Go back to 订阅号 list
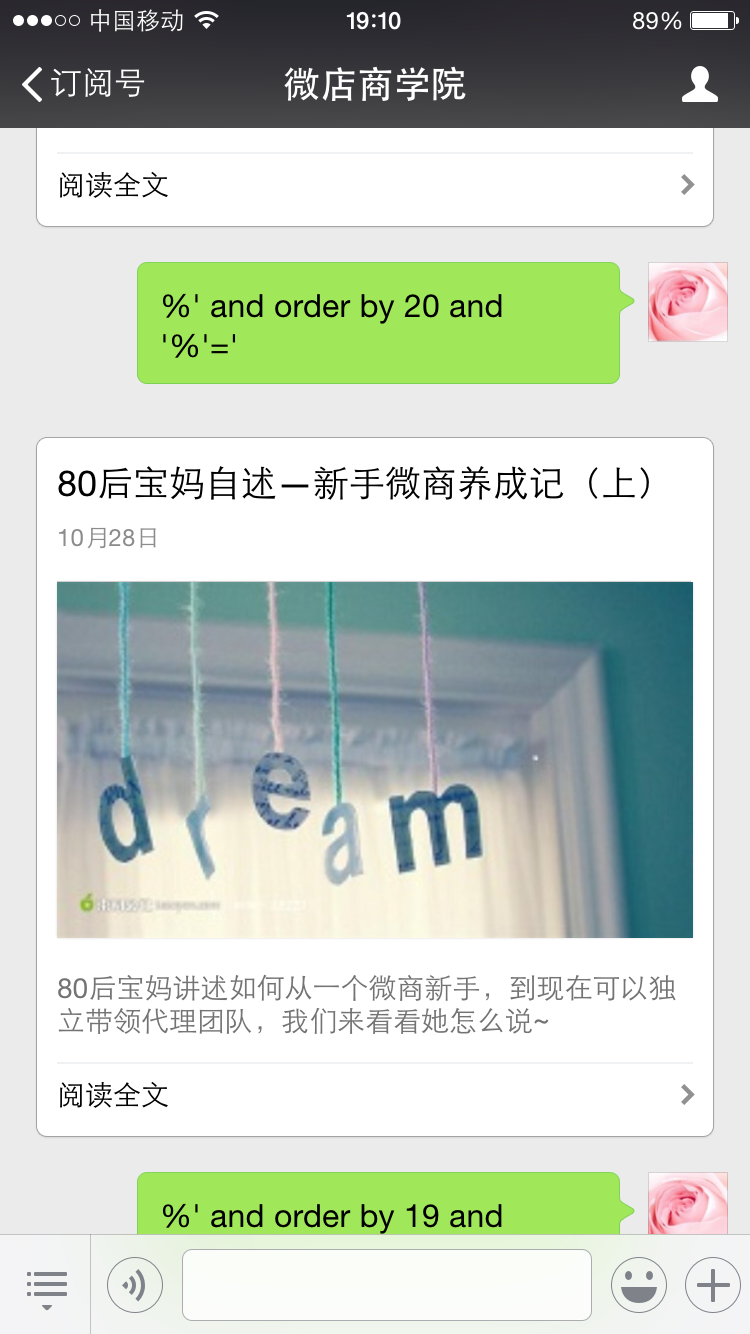The width and height of the screenshot is (750, 1334). click(x=84, y=84)
